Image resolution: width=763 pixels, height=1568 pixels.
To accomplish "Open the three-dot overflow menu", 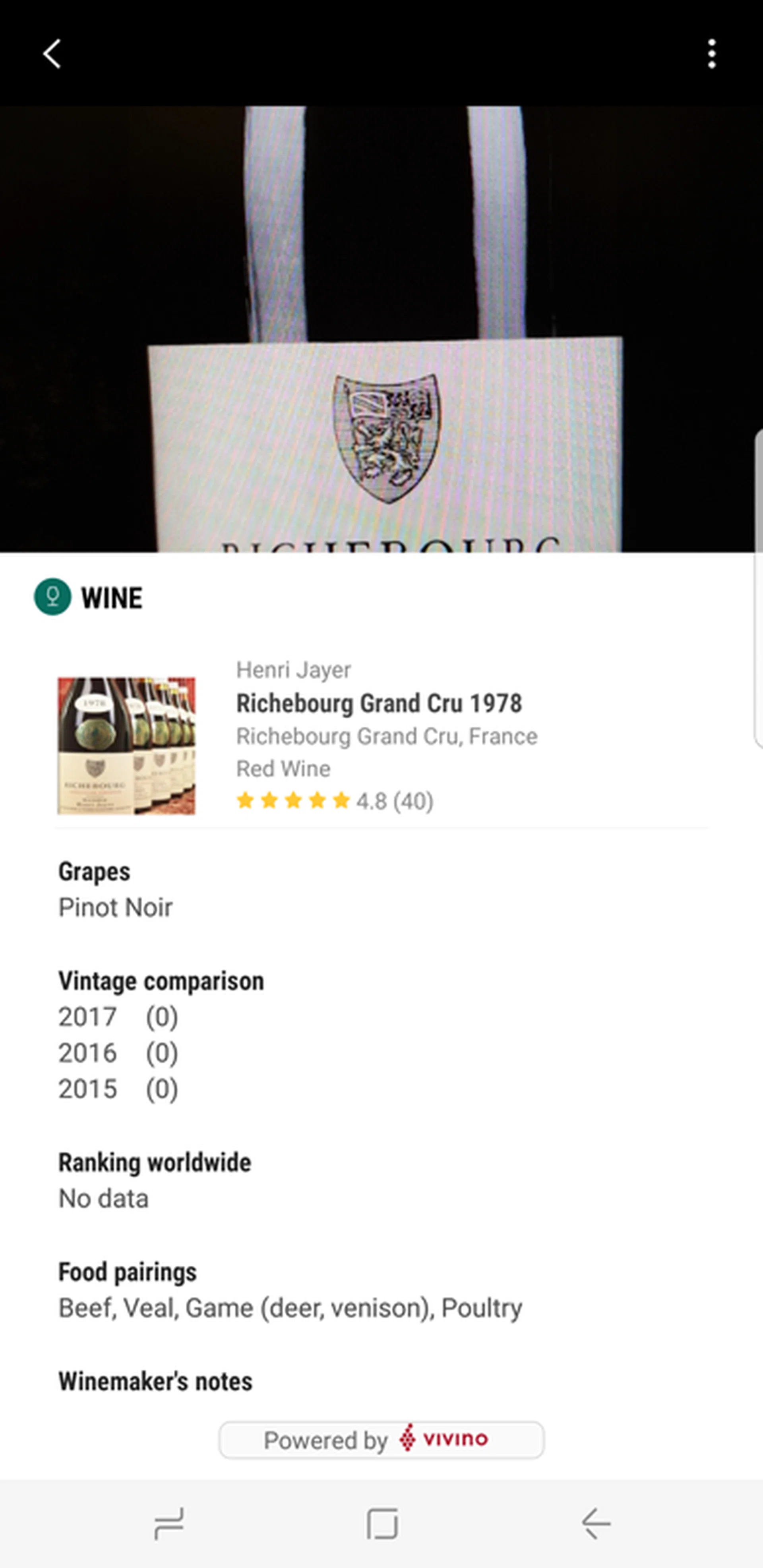I will (711, 54).
